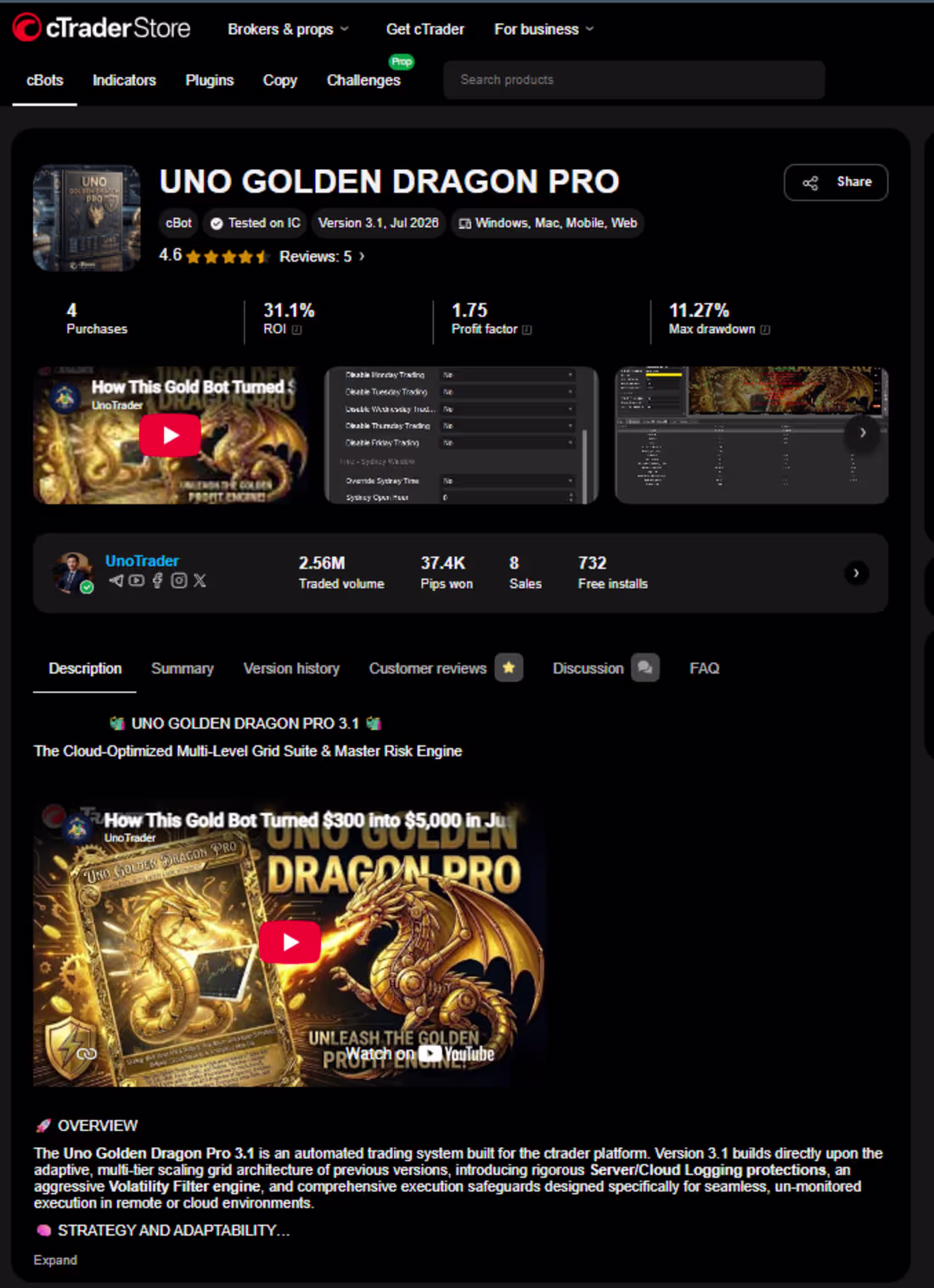Jump to FAQ tab
This screenshot has height=1288, width=934.
tap(704, 668)
